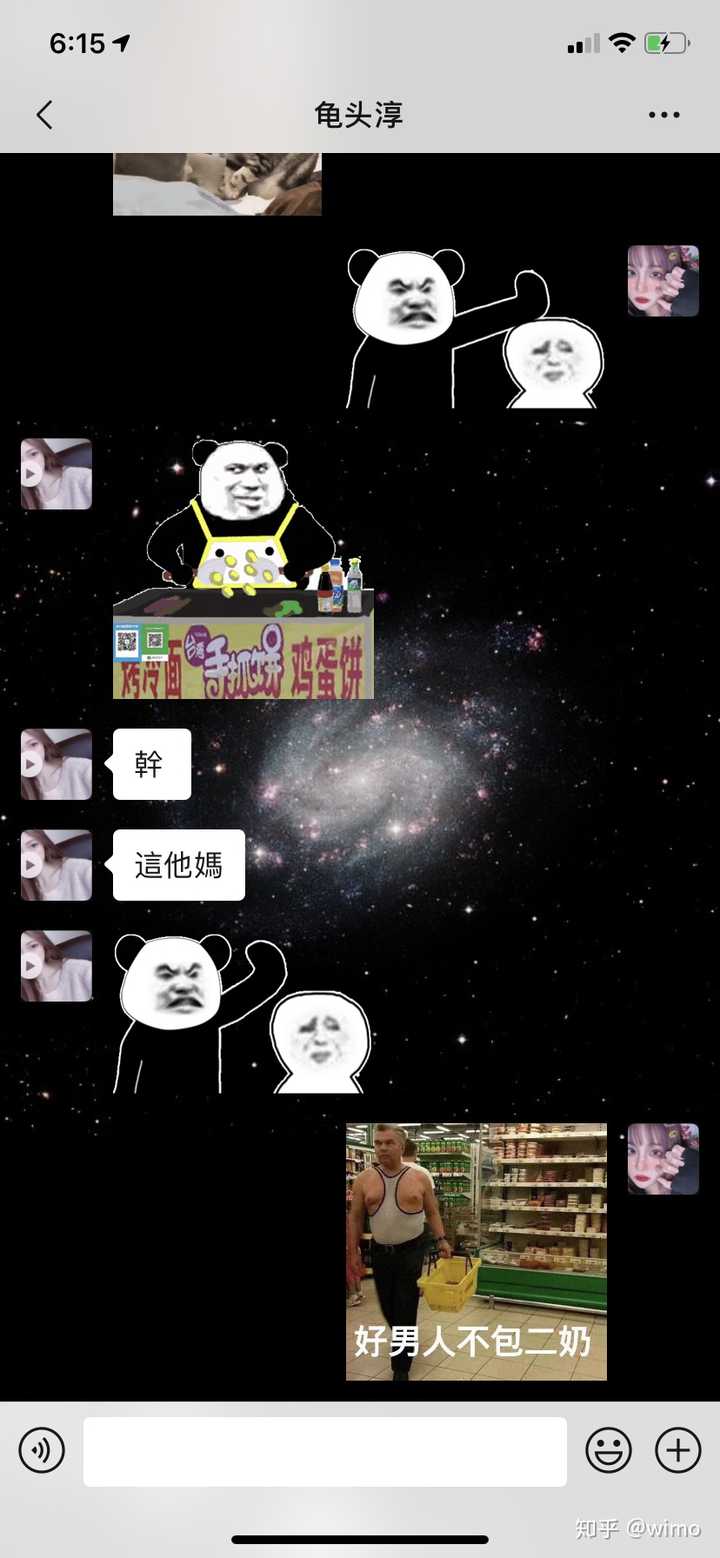
Task: Open the plus attachments menu
Action: (678, 1450)
